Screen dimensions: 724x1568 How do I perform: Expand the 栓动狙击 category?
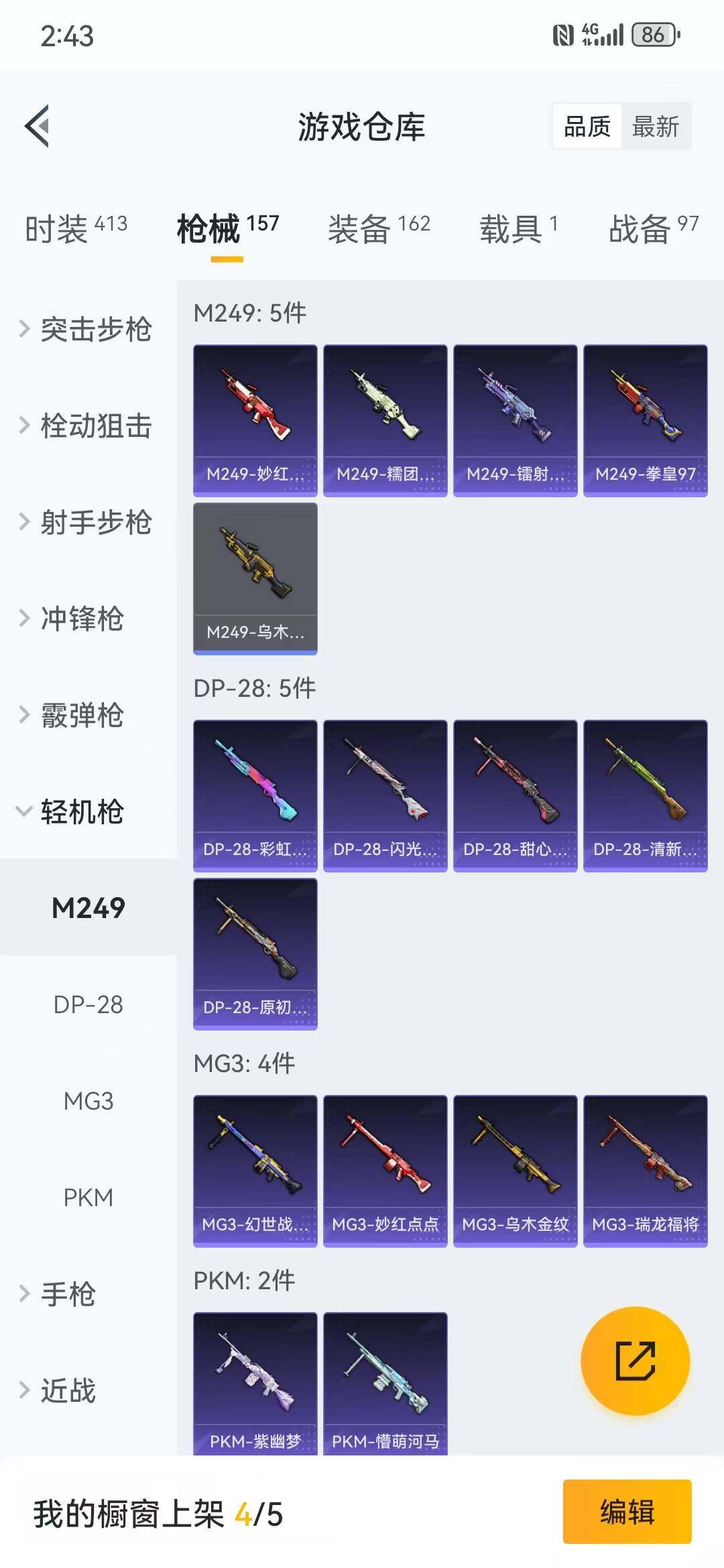87,426
